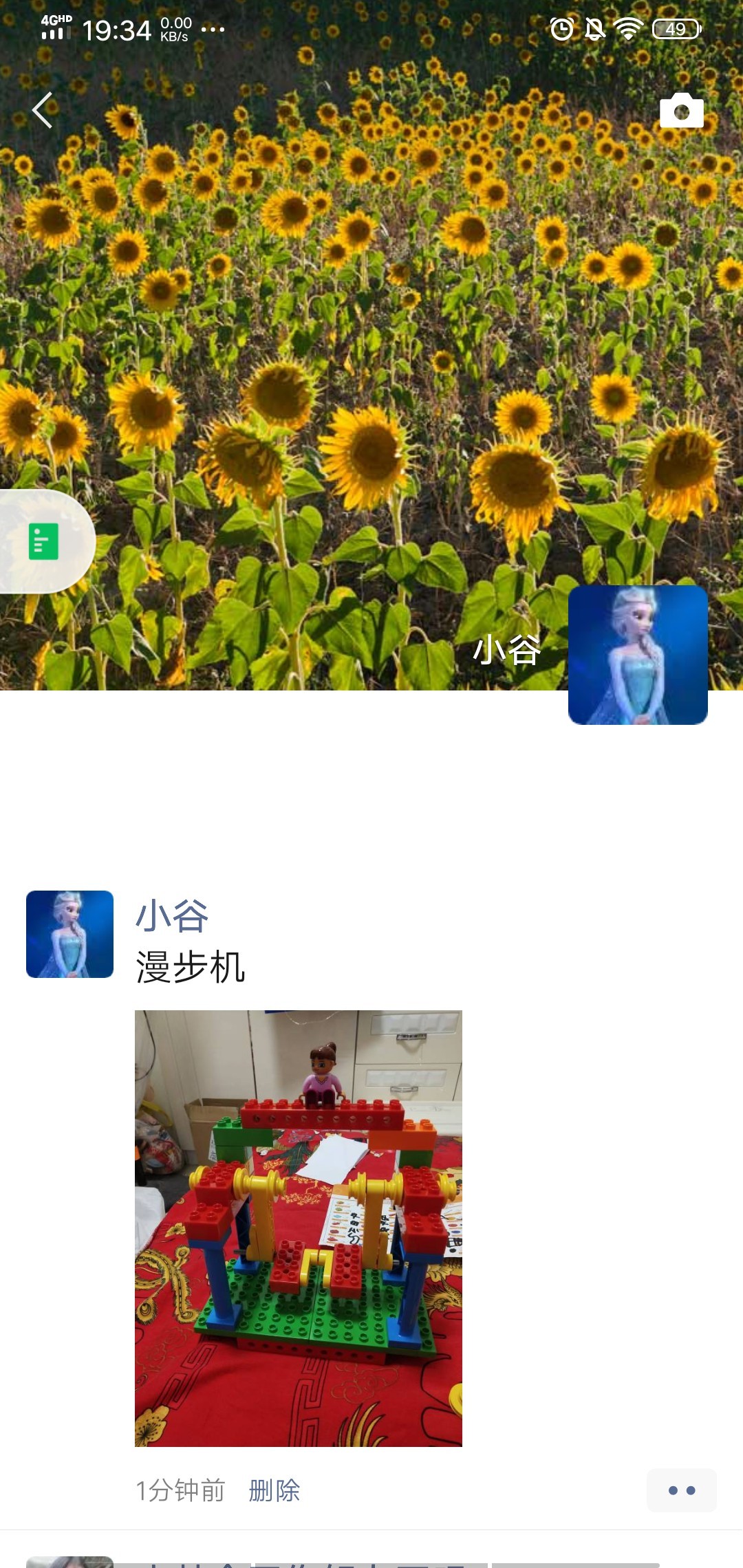This screenshot has width=743, height=1568.
Task: View the 漫步机 building blocks photo
Action: [x=298, y=1228]
